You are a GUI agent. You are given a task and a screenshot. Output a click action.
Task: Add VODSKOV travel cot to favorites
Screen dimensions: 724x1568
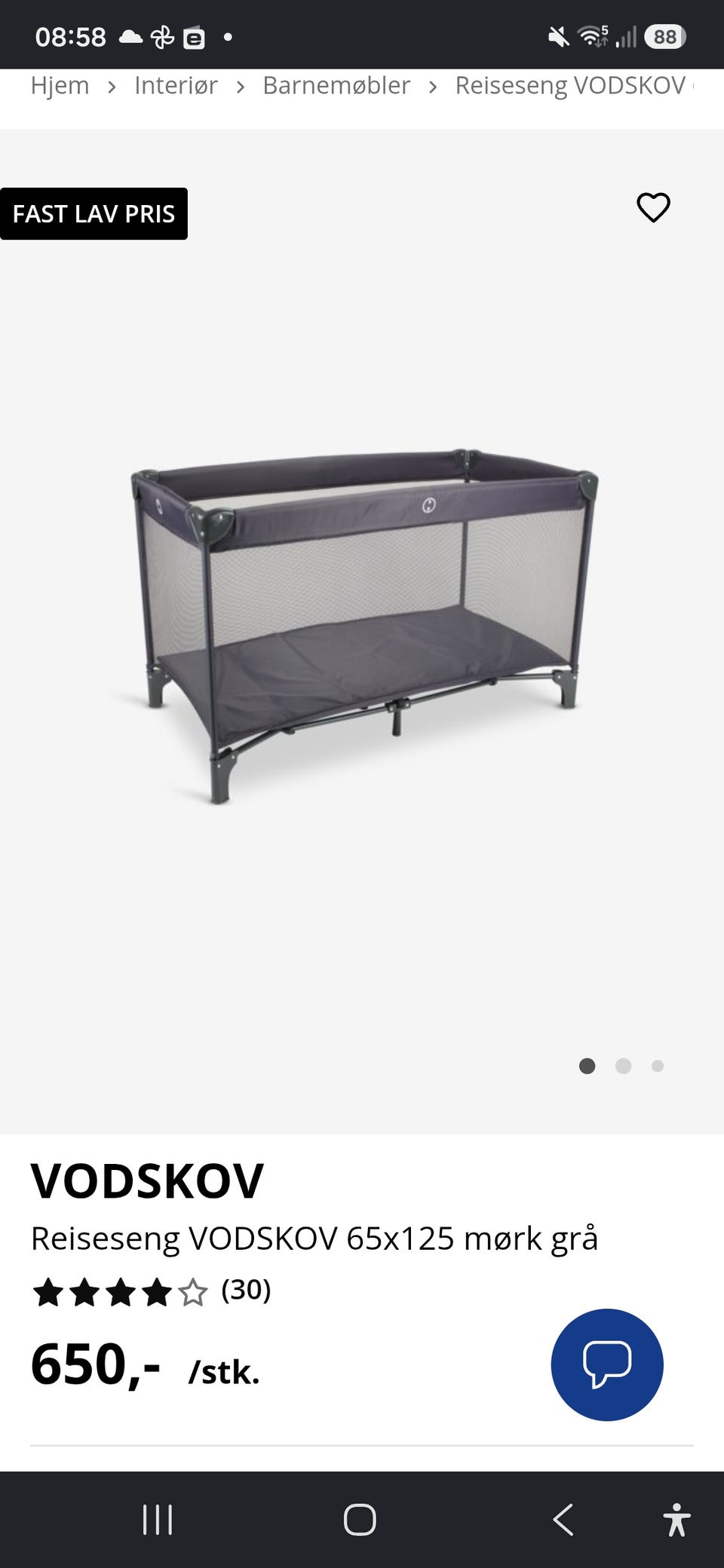pyautogui.click(x=653, y=207)
